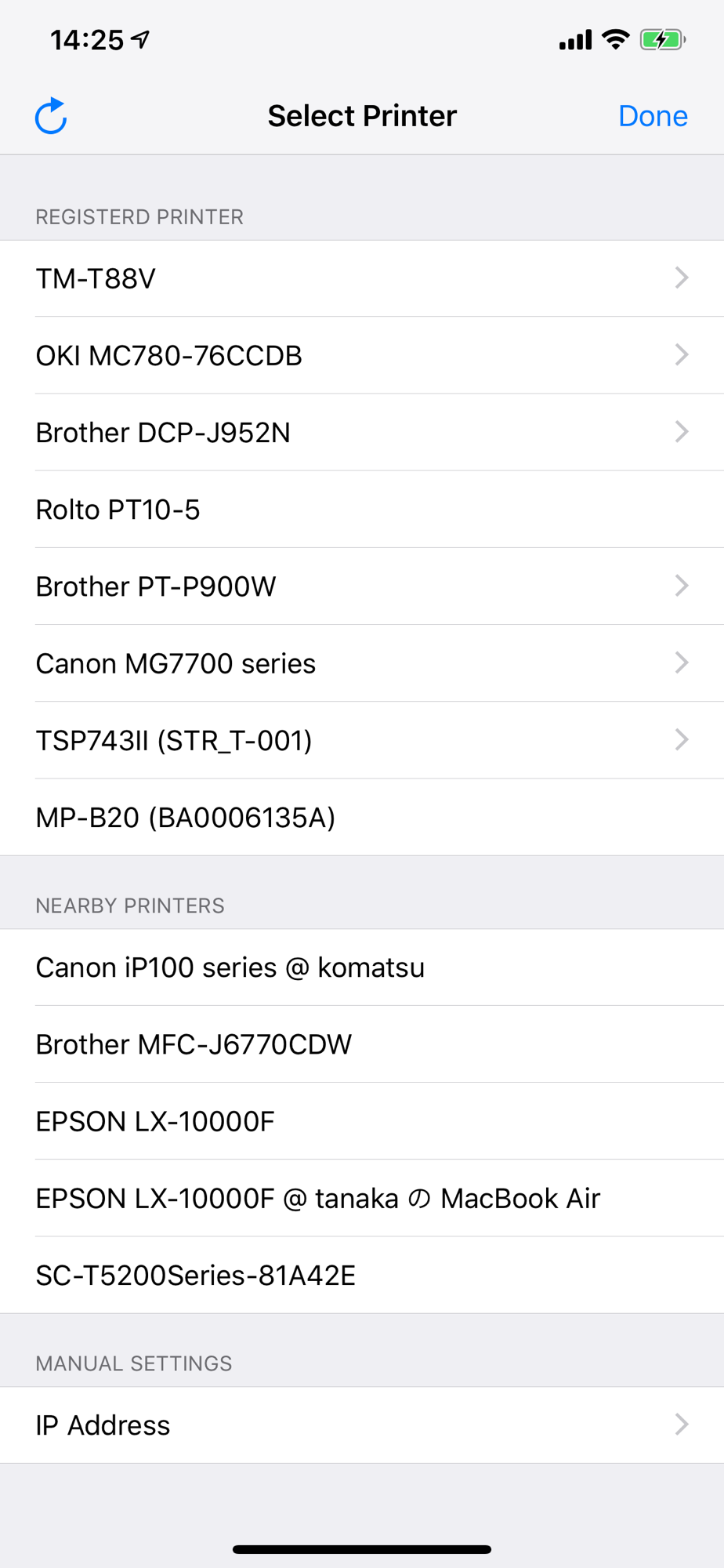Viewport: 724px width, 1568px height.
Task: Choose SC-T5200Series-81A42E printer
Action: point(360,1275)
